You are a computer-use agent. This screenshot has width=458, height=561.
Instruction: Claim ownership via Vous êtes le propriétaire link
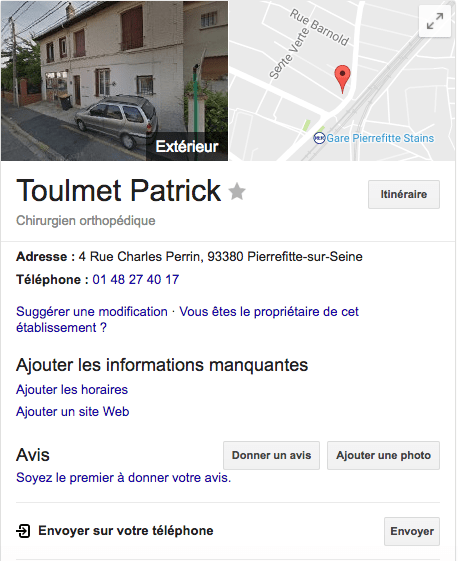coord(187,319)
